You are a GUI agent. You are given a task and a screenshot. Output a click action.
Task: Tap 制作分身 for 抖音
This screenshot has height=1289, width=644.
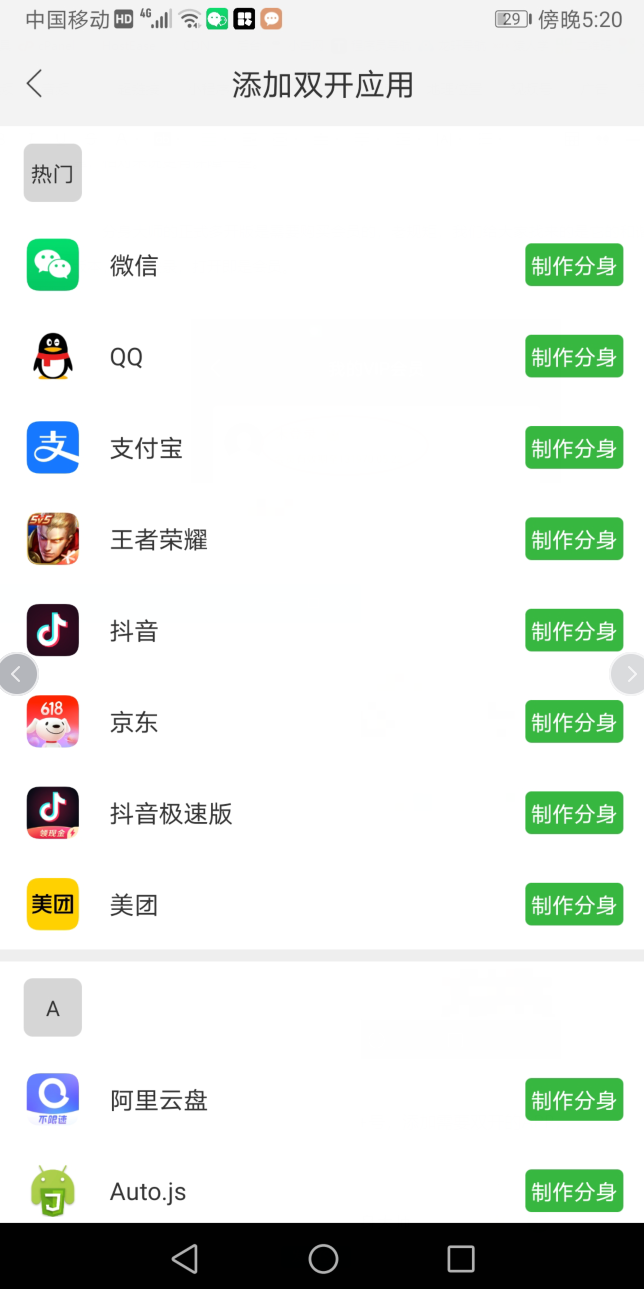(x=573, y=631)
